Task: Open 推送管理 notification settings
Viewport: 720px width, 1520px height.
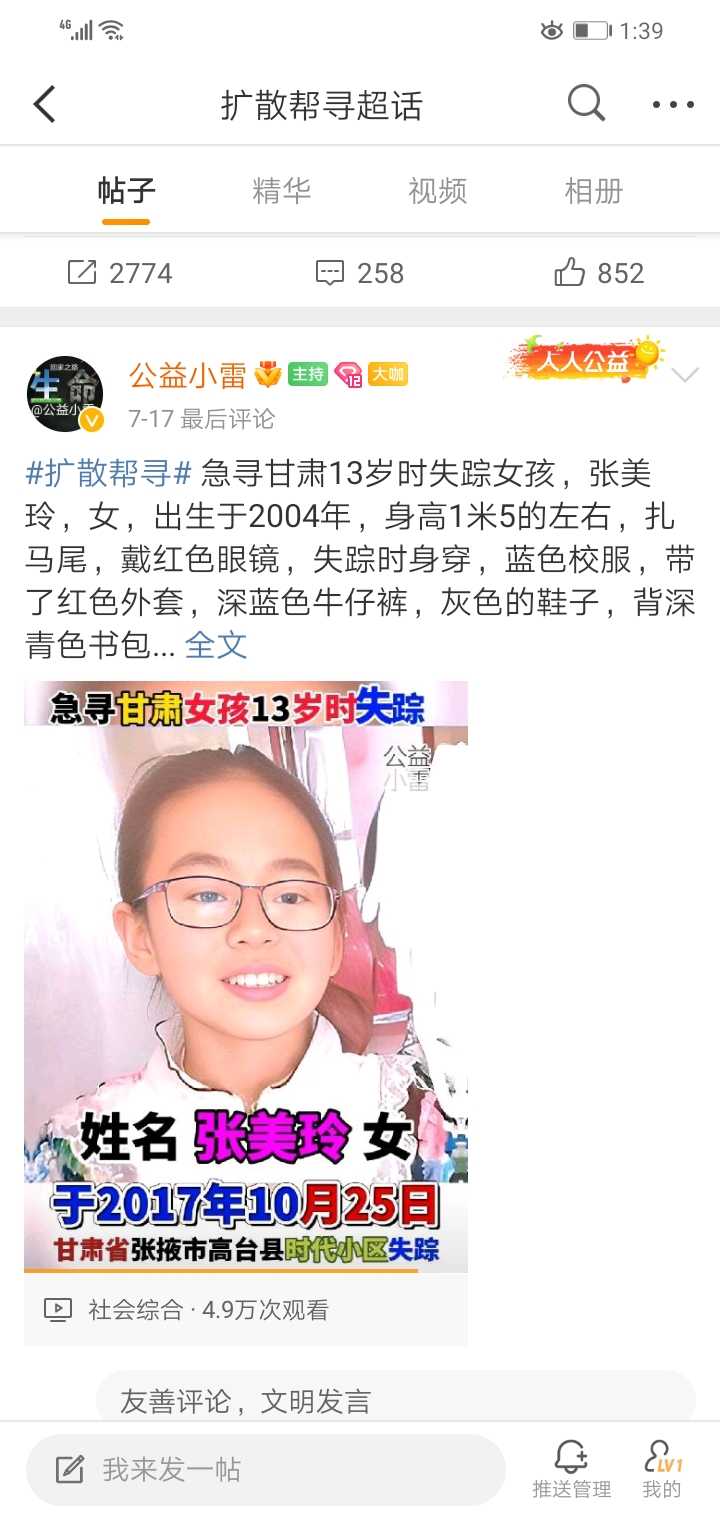Action: 571,1469
